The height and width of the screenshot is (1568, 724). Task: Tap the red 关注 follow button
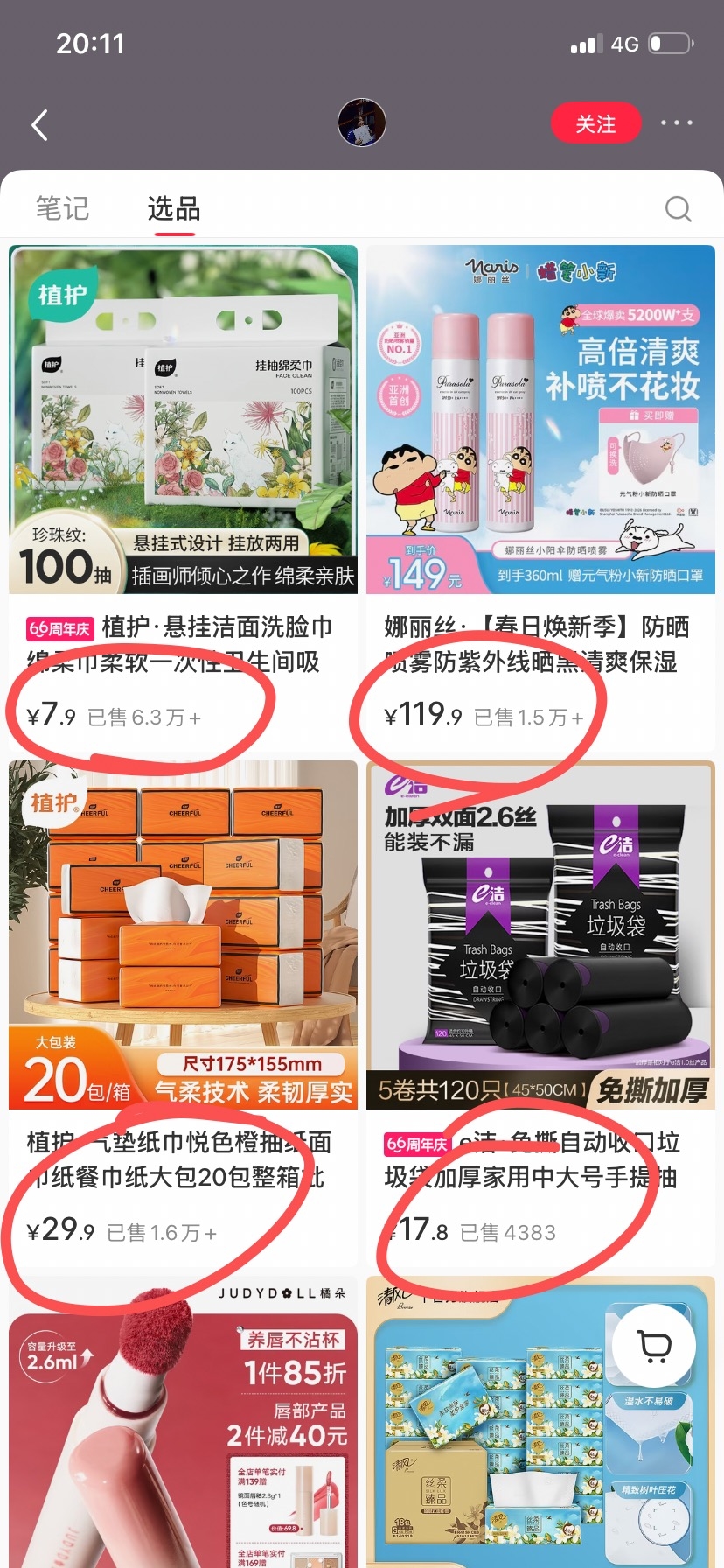point(595,123)
